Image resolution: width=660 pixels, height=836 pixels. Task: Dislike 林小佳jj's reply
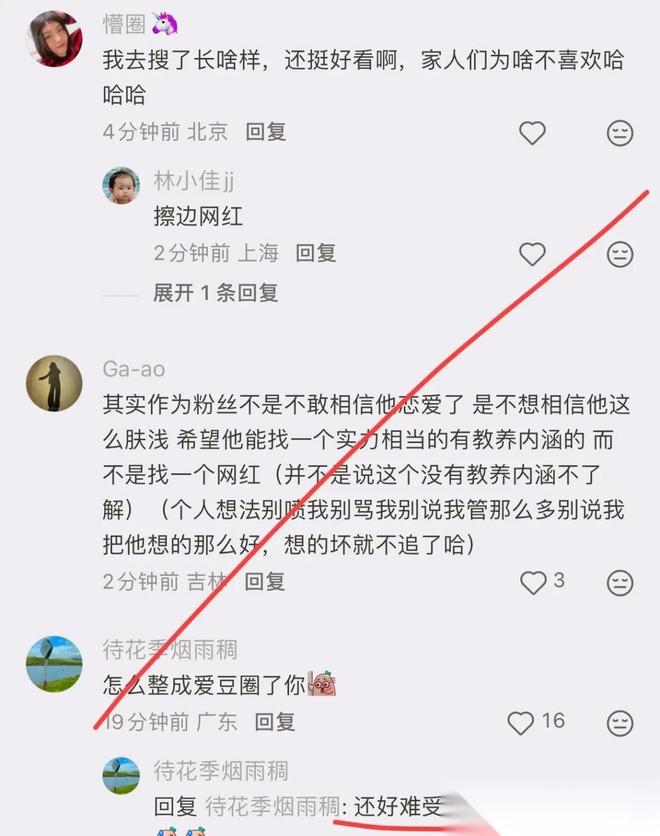pos(620,254)
